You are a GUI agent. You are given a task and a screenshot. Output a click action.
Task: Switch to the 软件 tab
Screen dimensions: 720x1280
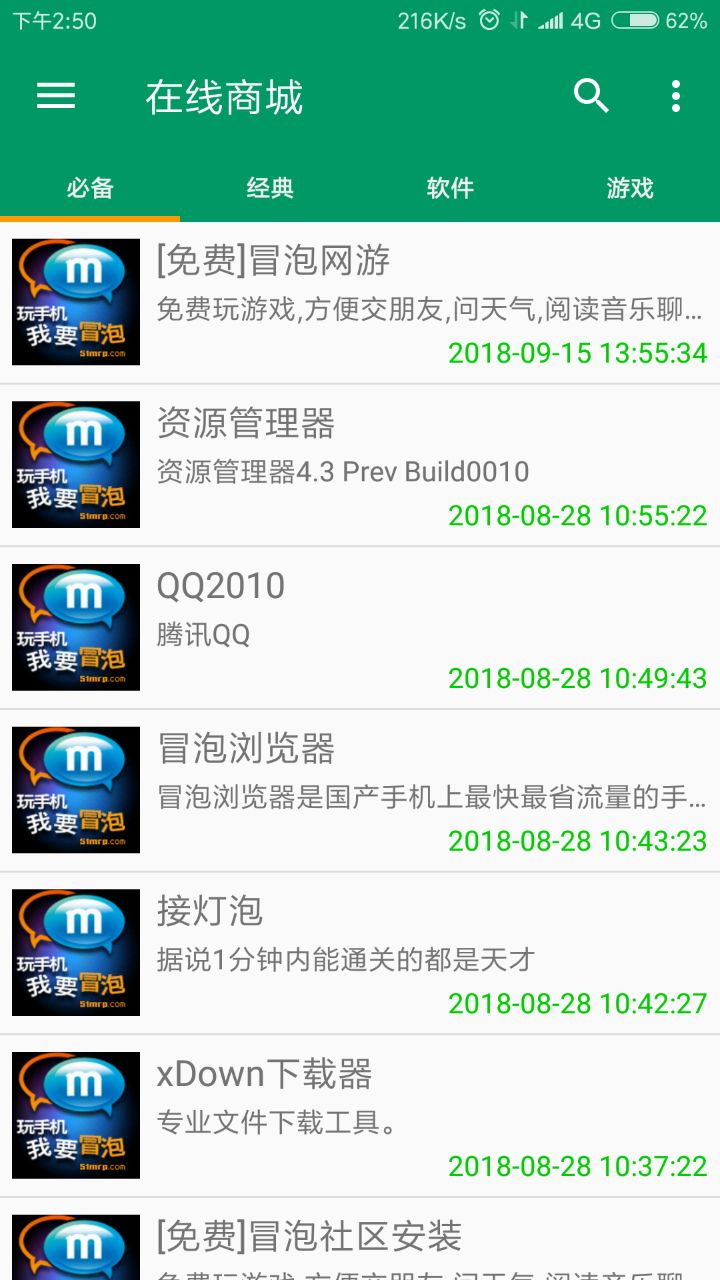point(450,188)
